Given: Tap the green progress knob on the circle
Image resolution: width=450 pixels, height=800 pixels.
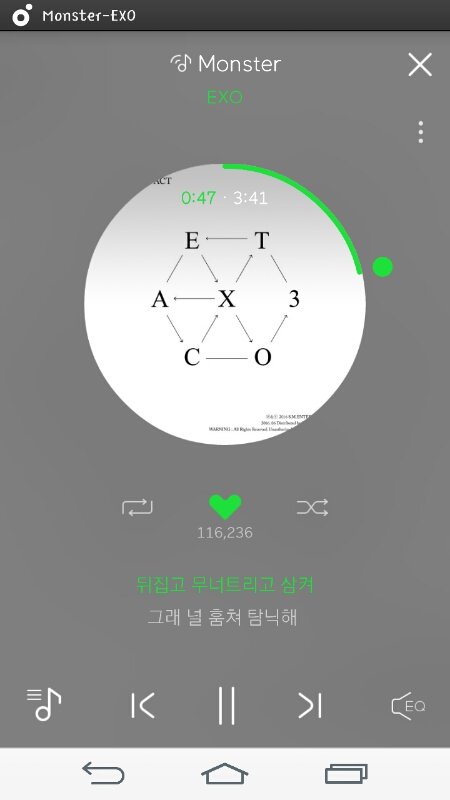Looking at the screenshot, I should 383,267.
